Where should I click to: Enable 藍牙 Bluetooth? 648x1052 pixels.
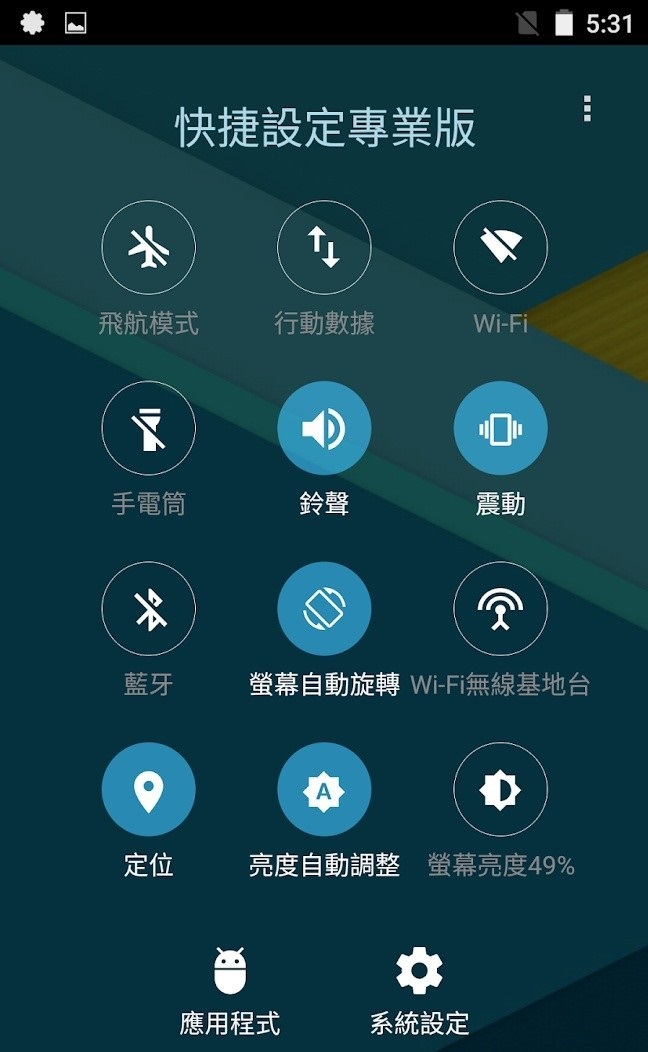click(148, 608)
